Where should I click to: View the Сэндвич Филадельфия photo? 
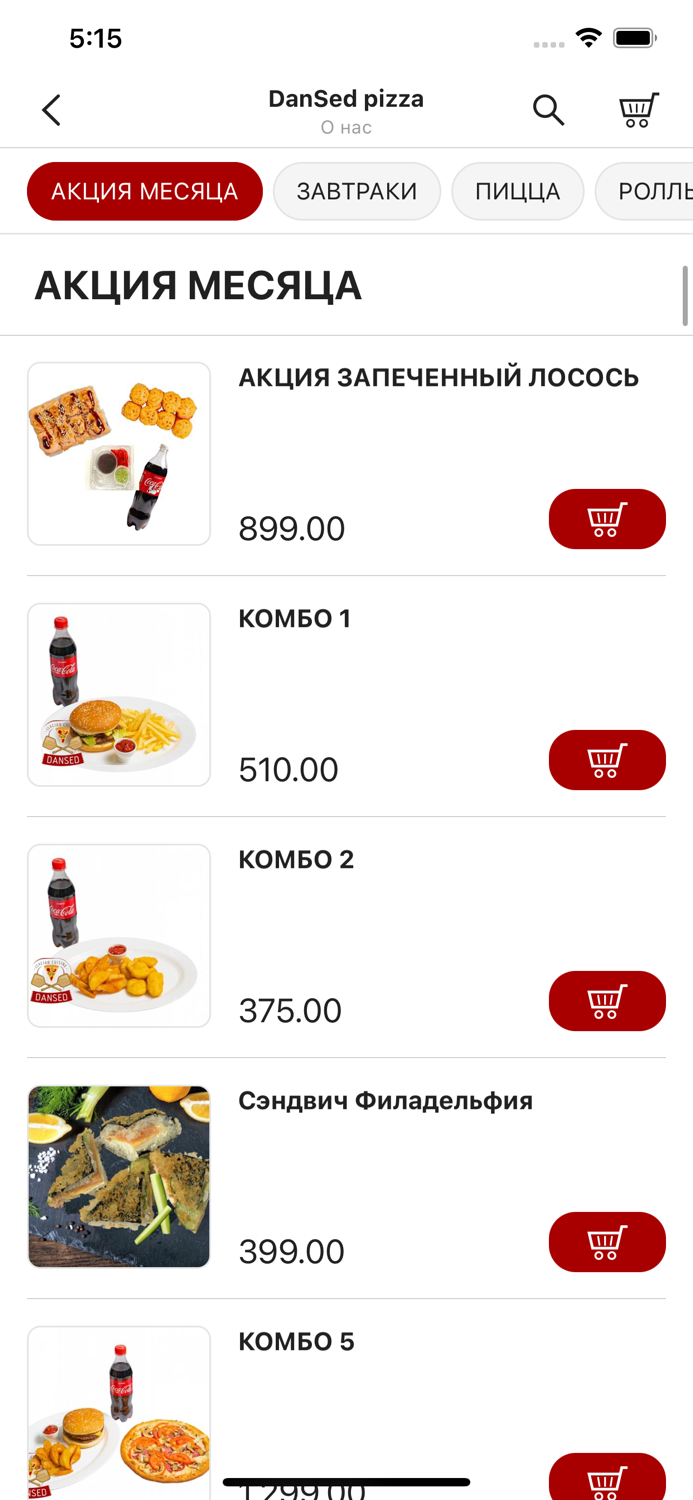pyautogui.click(x=119, y=1177)
